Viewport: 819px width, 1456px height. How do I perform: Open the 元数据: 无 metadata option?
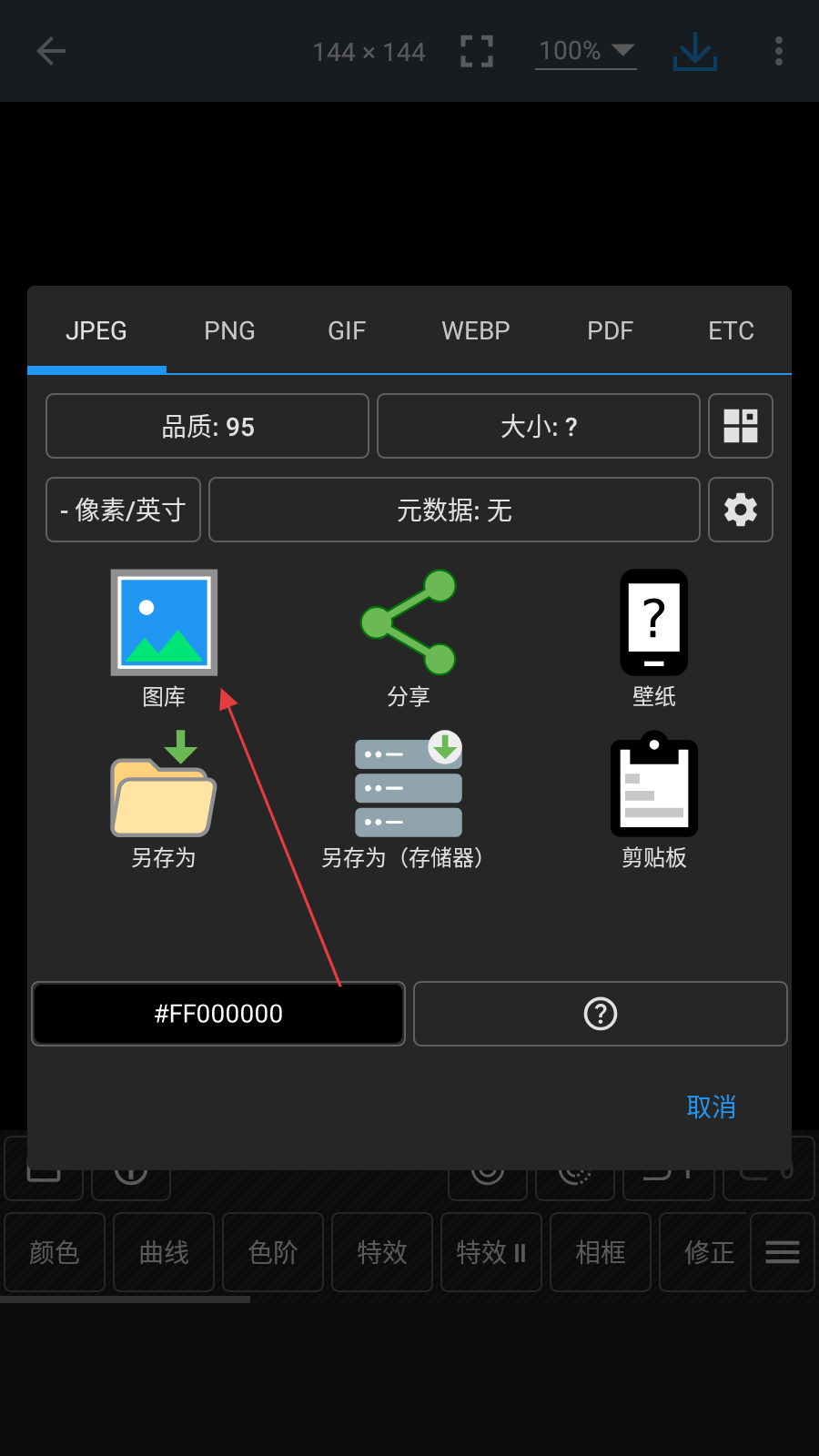pyautogui.click(x=454, y=510)
